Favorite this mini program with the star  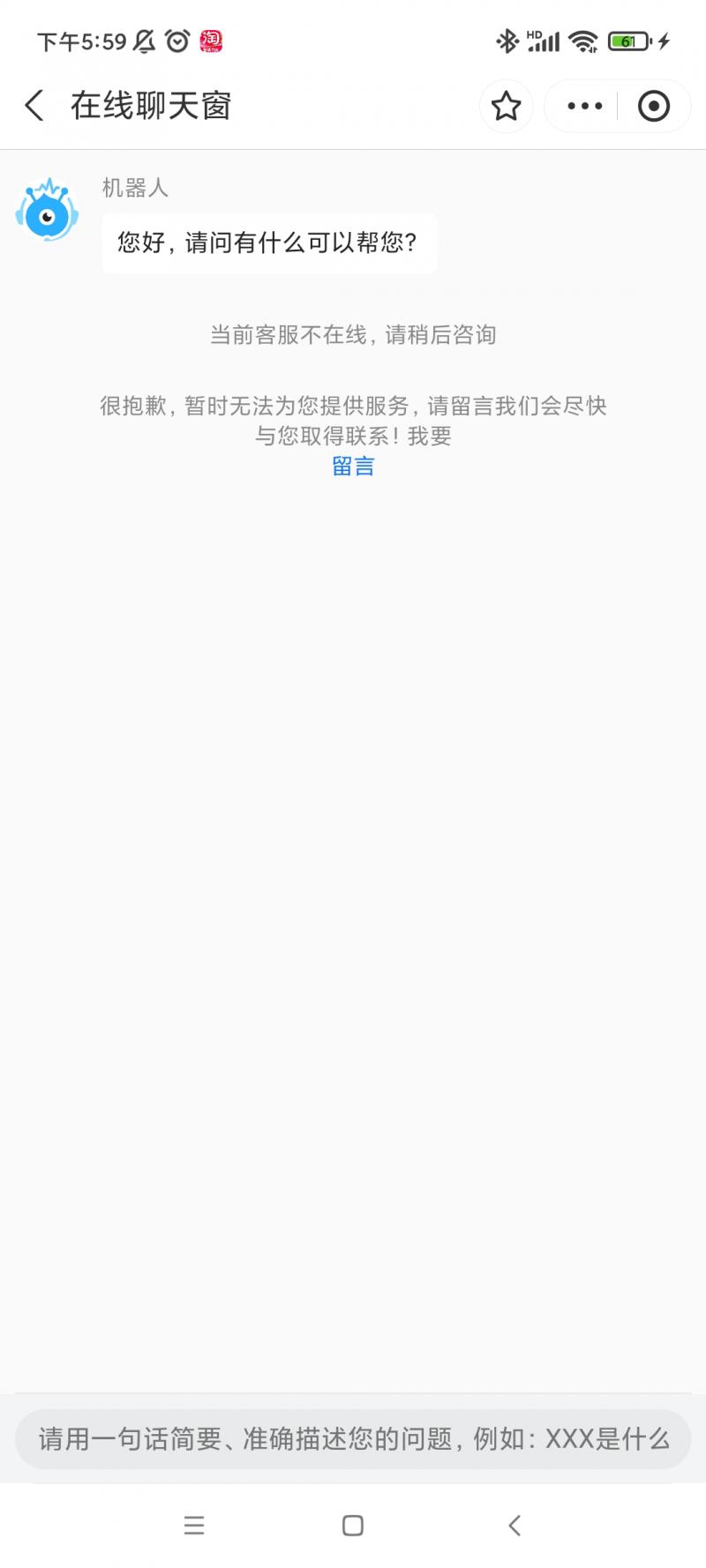pyautogui.click(x=506, y=107)
